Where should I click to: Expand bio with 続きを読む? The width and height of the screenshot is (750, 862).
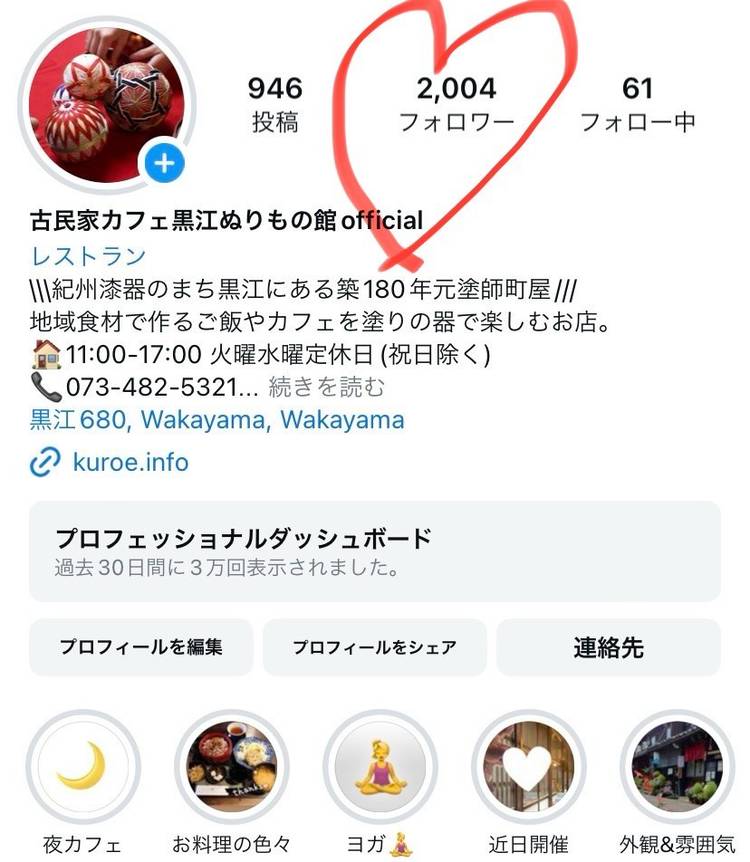point(326,387)
